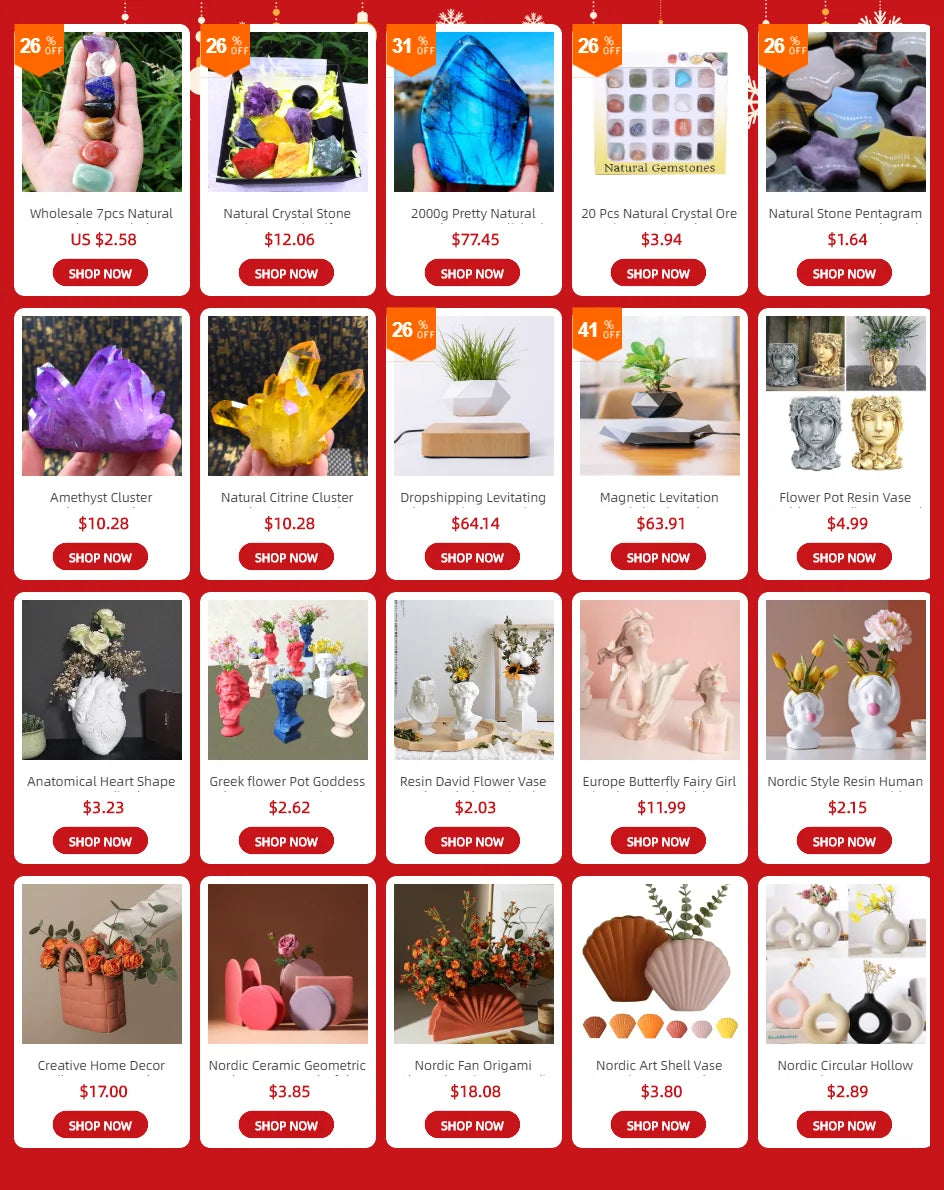The height and width of the screenshot is (1190, 944).
Task: Tap SHOP NOW under Nordic Ceramic Geometric
Action: click(286, 1125)
